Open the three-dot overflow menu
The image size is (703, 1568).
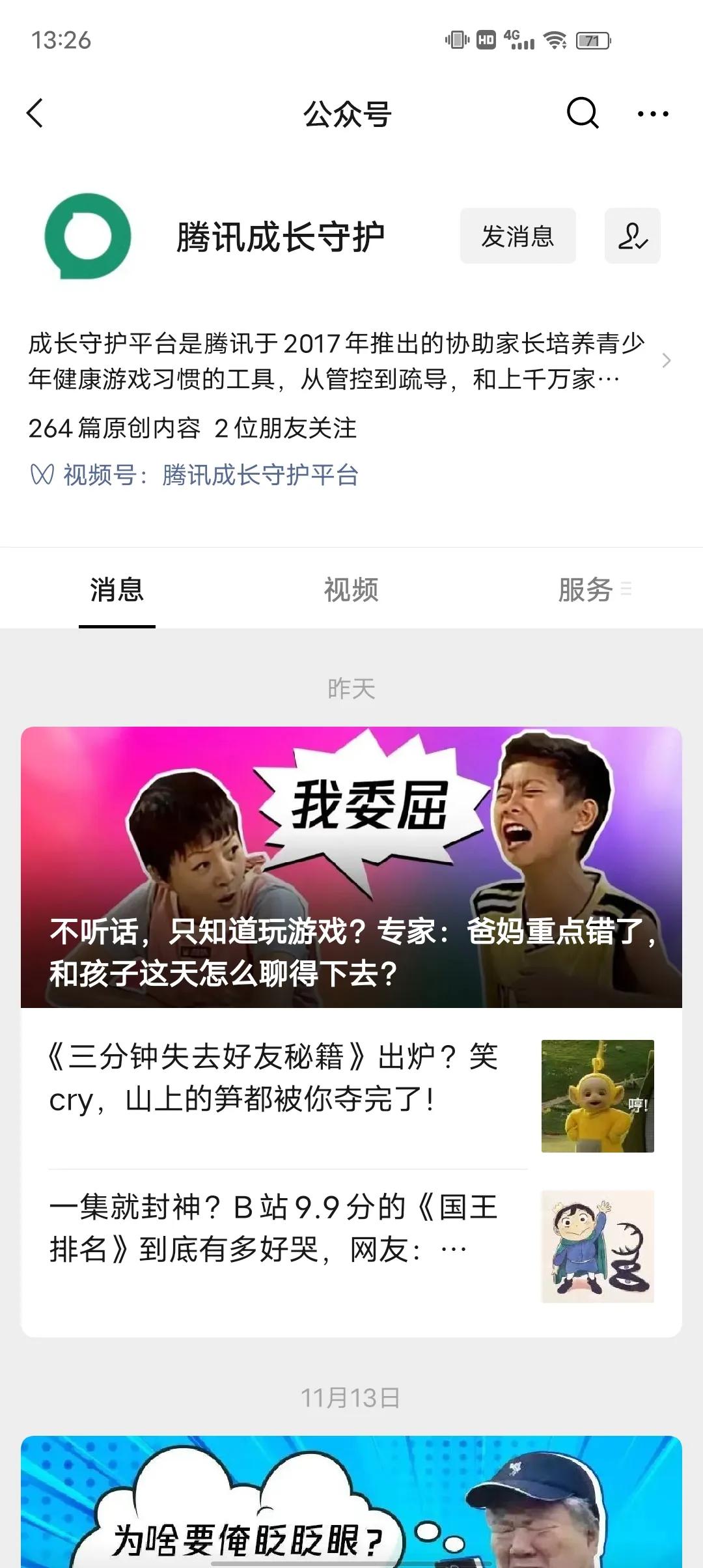point(652,114)
